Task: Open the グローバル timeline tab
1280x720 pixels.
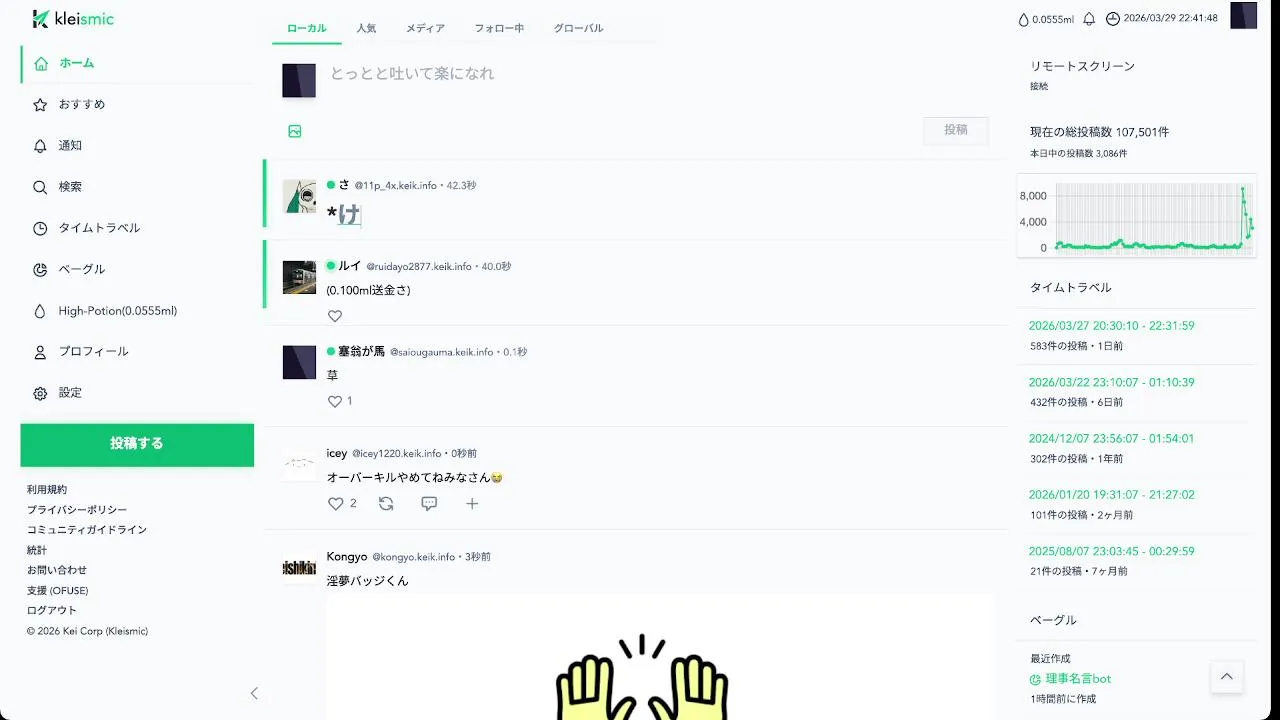Action: [x=578, y=28]
